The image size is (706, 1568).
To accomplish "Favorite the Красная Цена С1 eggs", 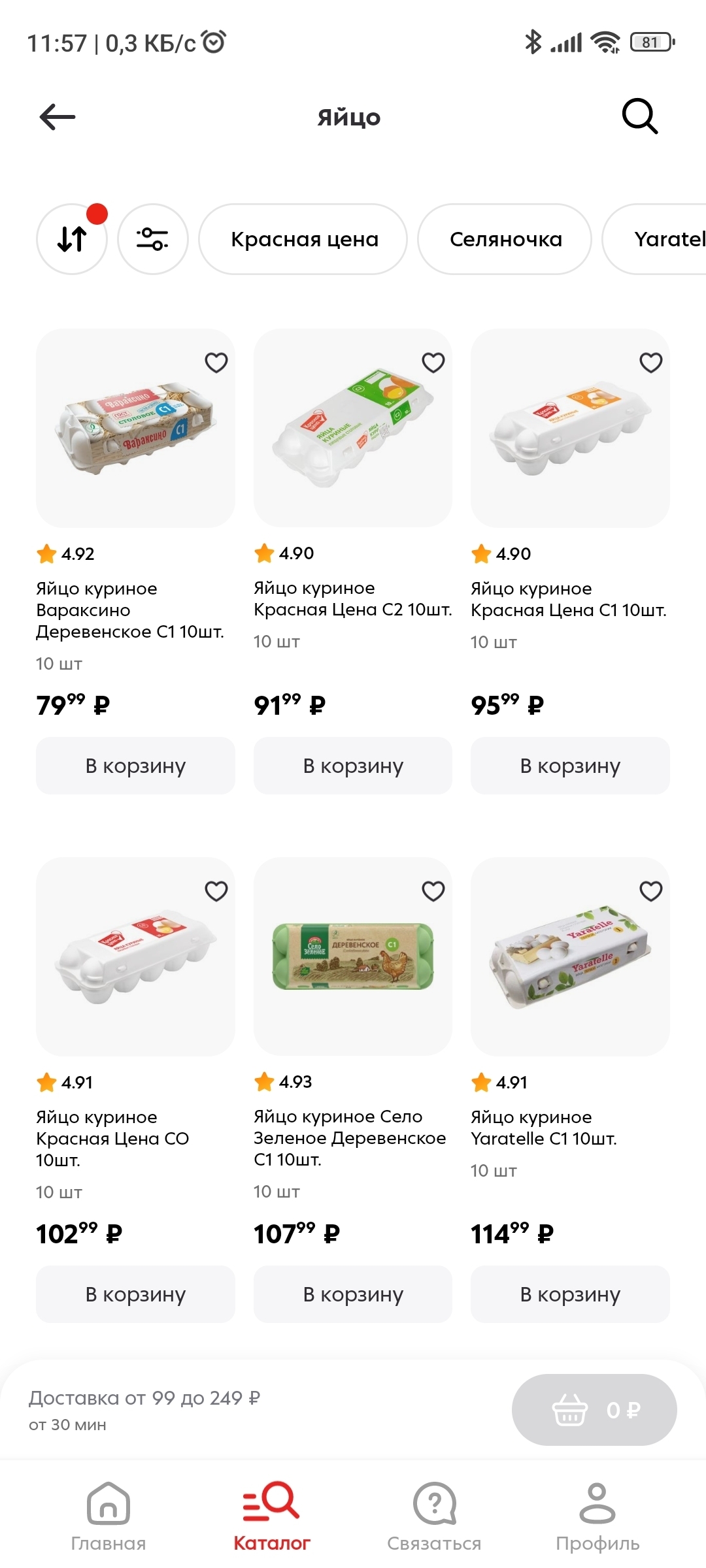I will click(650, 363).
